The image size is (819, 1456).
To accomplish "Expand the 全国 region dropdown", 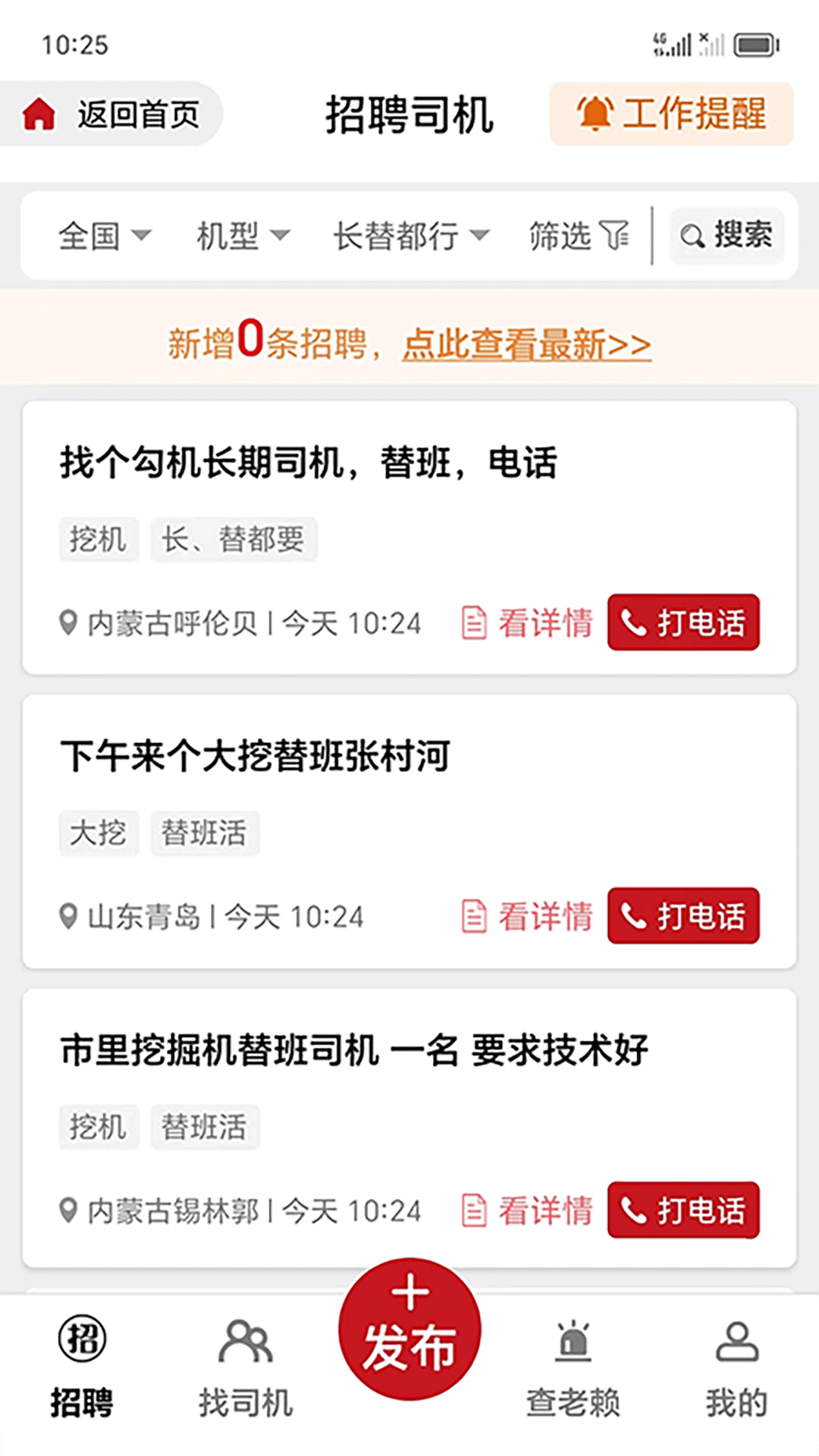I will (x=105, y=236).
